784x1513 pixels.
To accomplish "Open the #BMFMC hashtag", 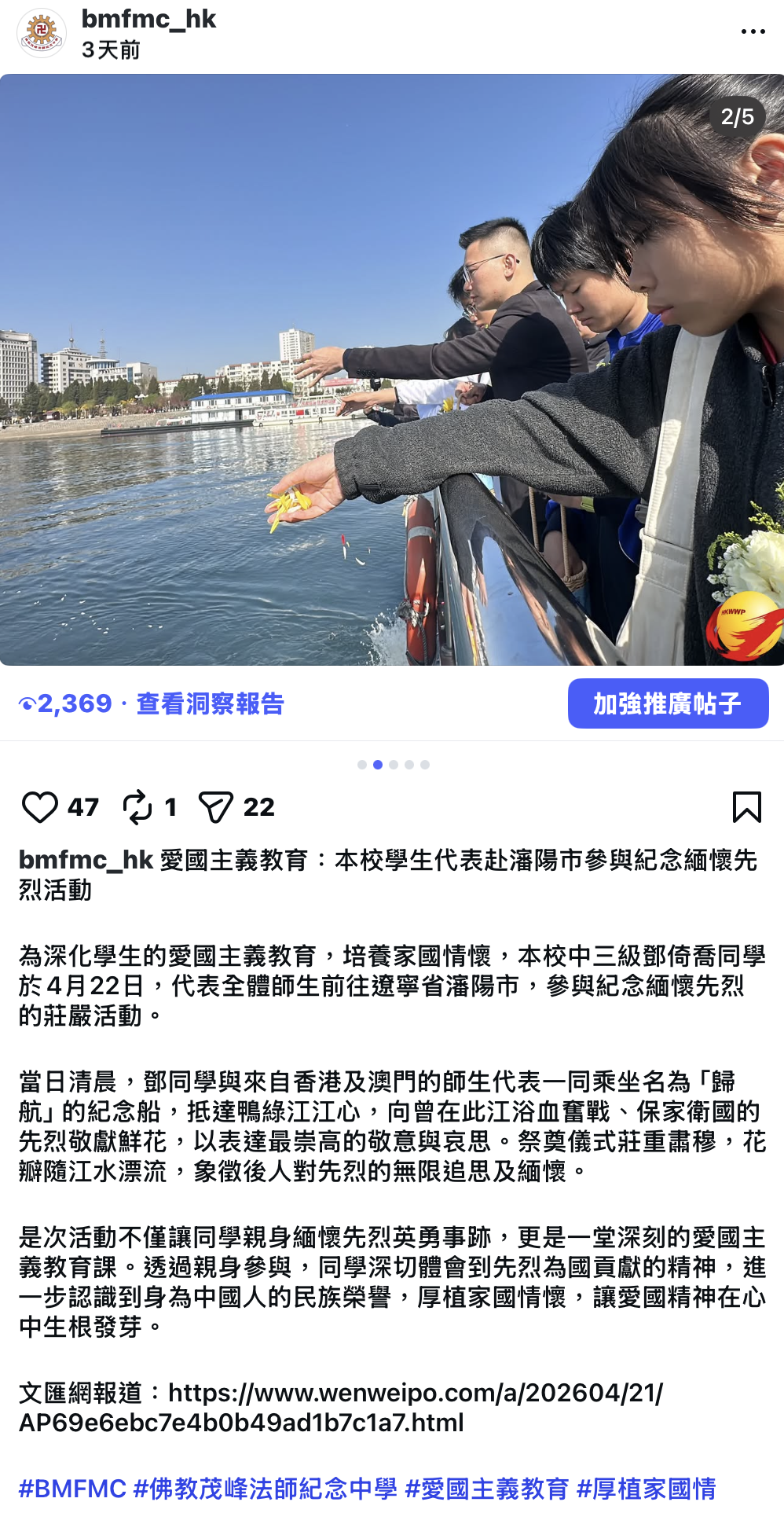I will click(72, 1488).
